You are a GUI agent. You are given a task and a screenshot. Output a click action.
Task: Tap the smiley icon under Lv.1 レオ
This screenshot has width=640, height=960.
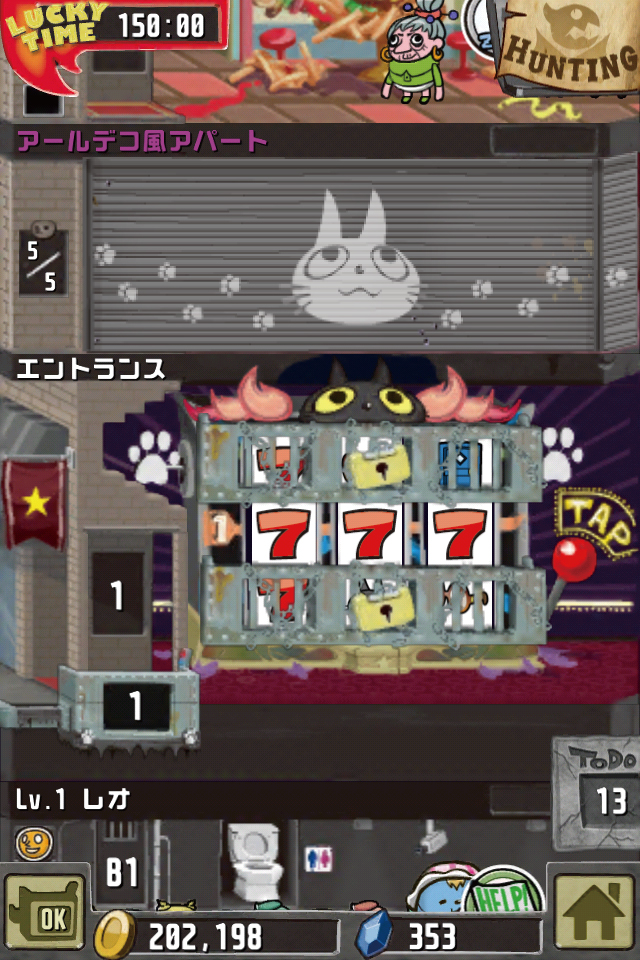coord(32,844)
